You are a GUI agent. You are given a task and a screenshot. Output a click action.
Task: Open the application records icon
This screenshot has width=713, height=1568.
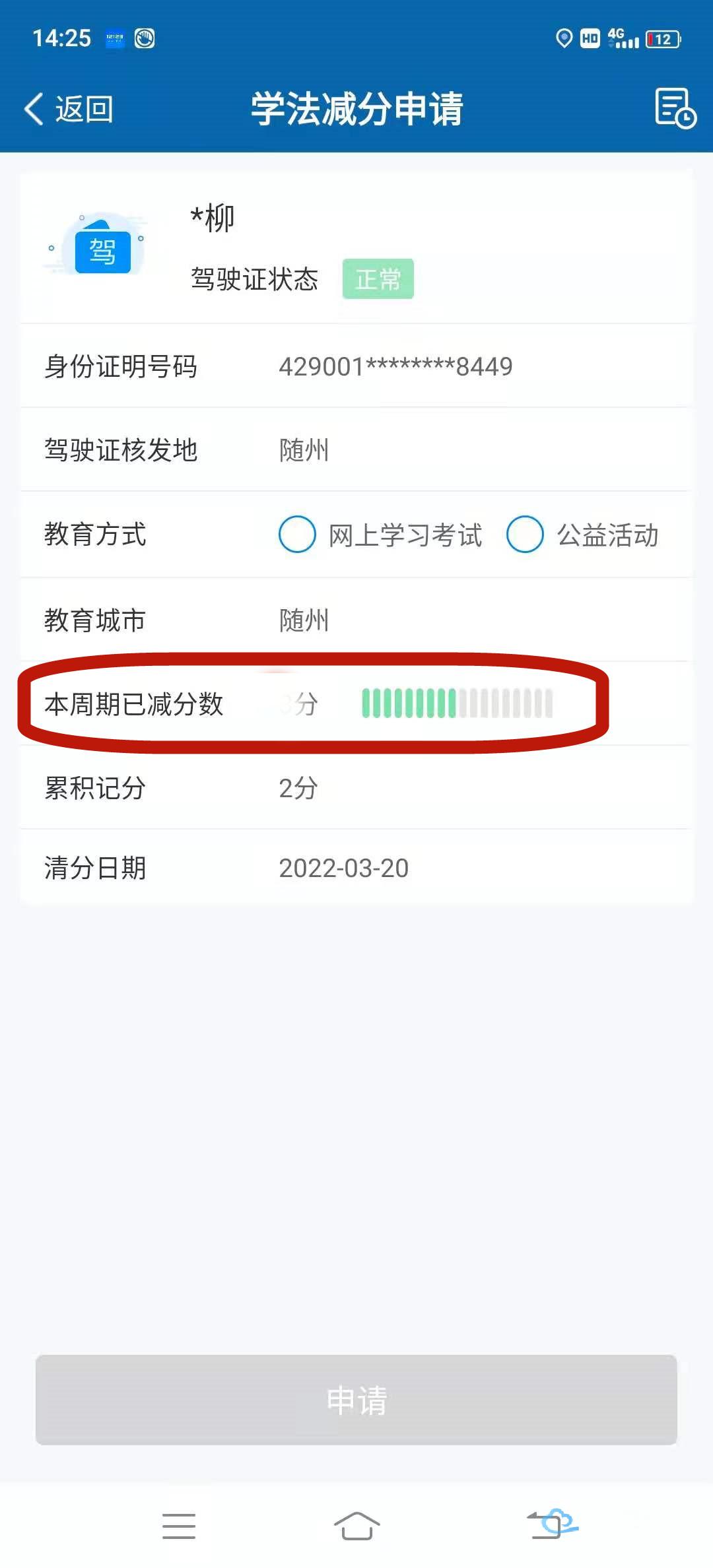675,108
